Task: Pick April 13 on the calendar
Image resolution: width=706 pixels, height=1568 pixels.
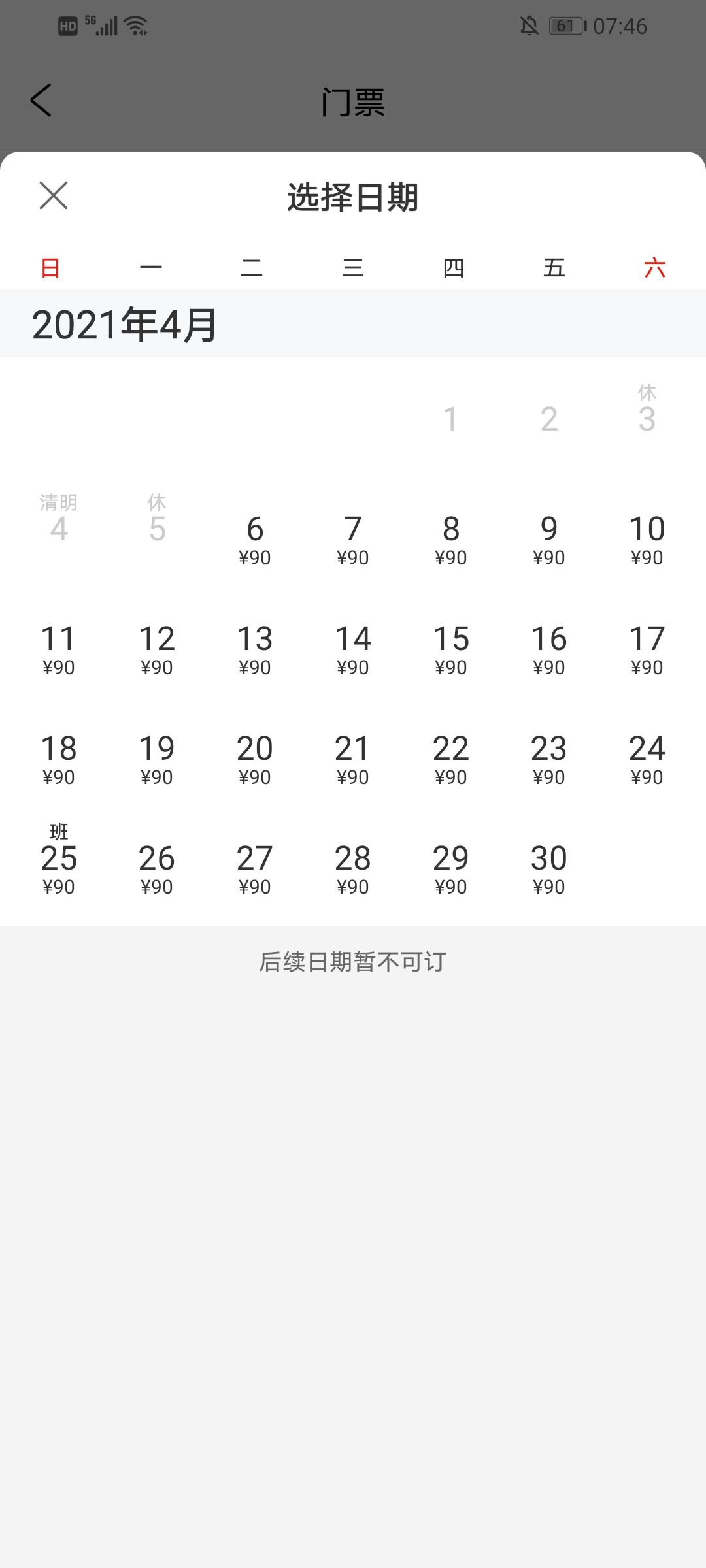Action: 255,649
